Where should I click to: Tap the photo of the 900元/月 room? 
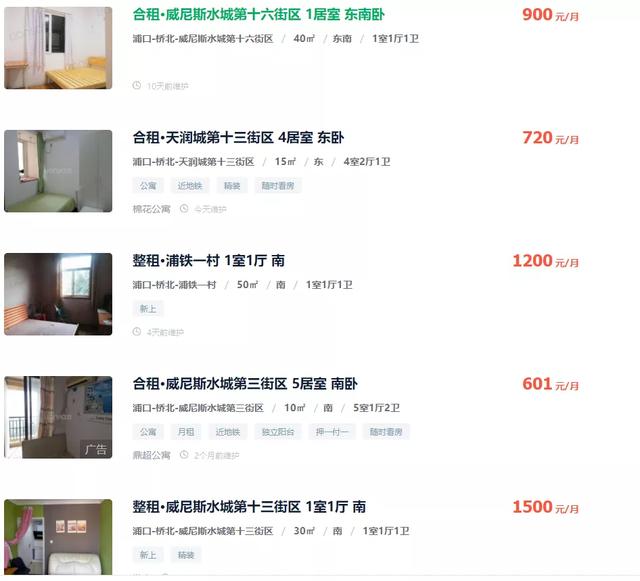pos(58,48)
